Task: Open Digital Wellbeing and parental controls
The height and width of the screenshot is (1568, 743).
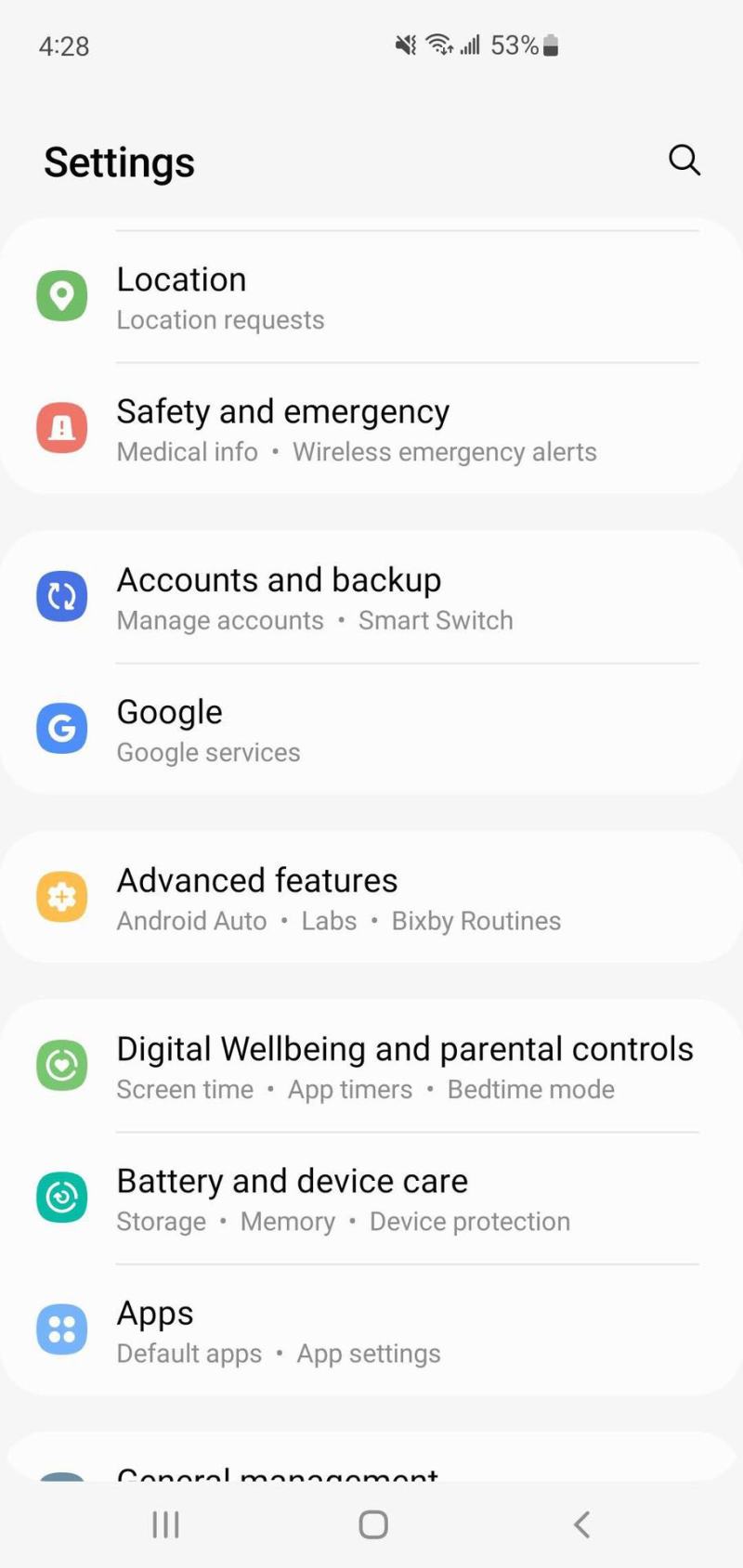Action: (x=371, y=1066)
